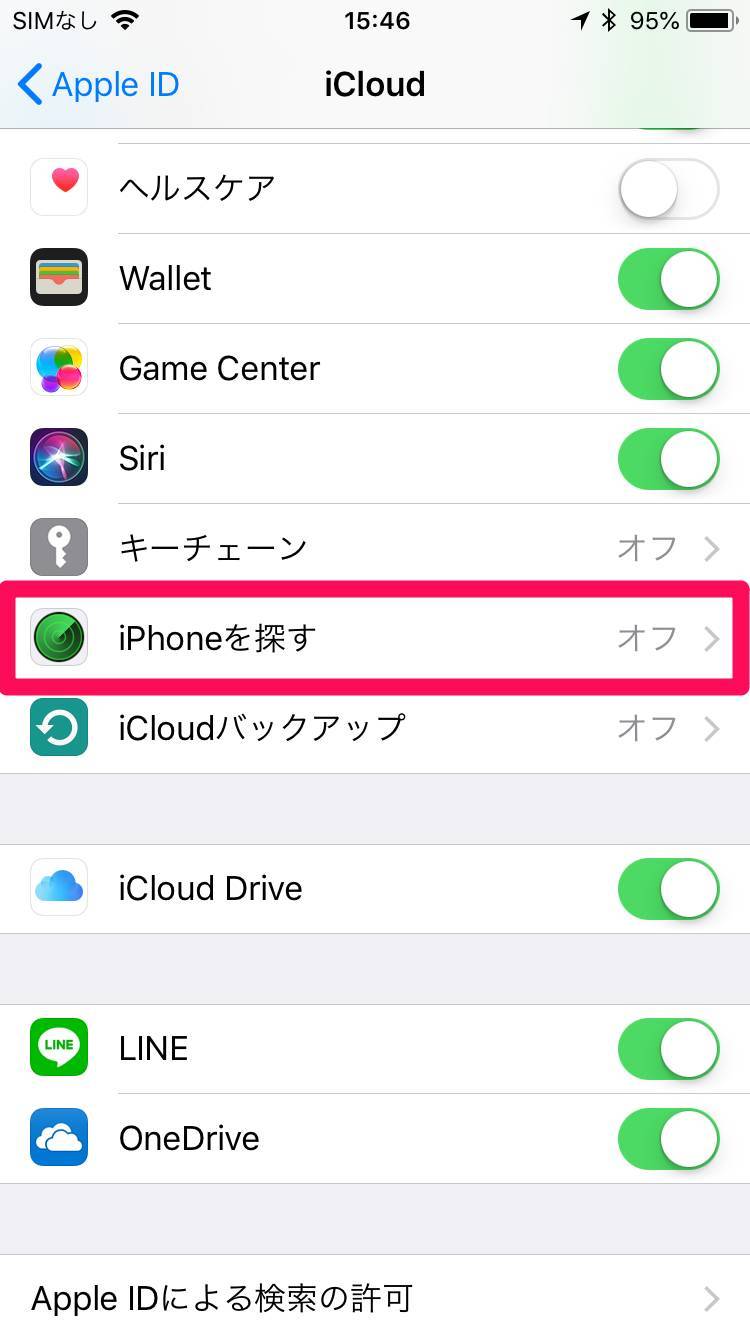This screenshot has width=750, height=1334.
Task: Disable LINE iCloud access
Action: click(668, 1048)
